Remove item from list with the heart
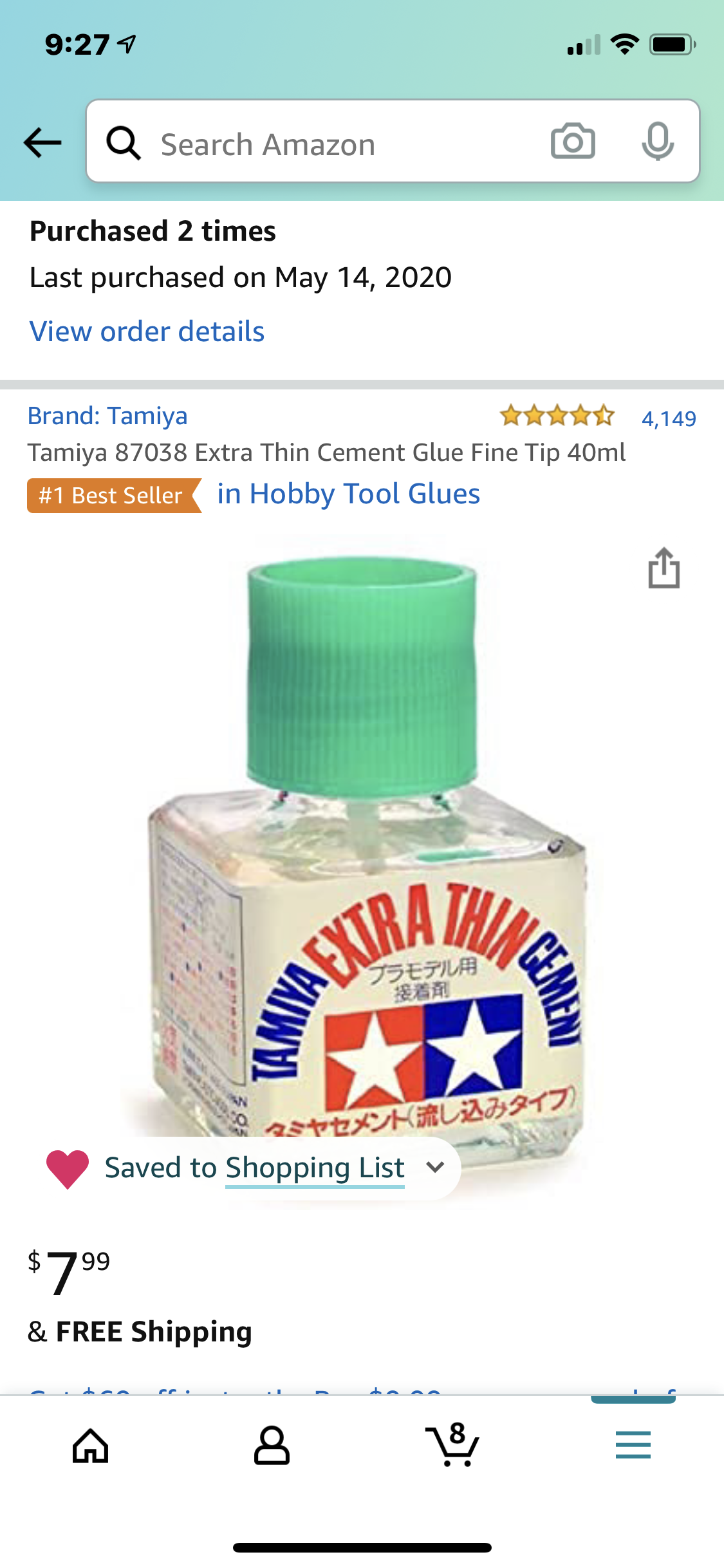 (x=68, y=1168)
